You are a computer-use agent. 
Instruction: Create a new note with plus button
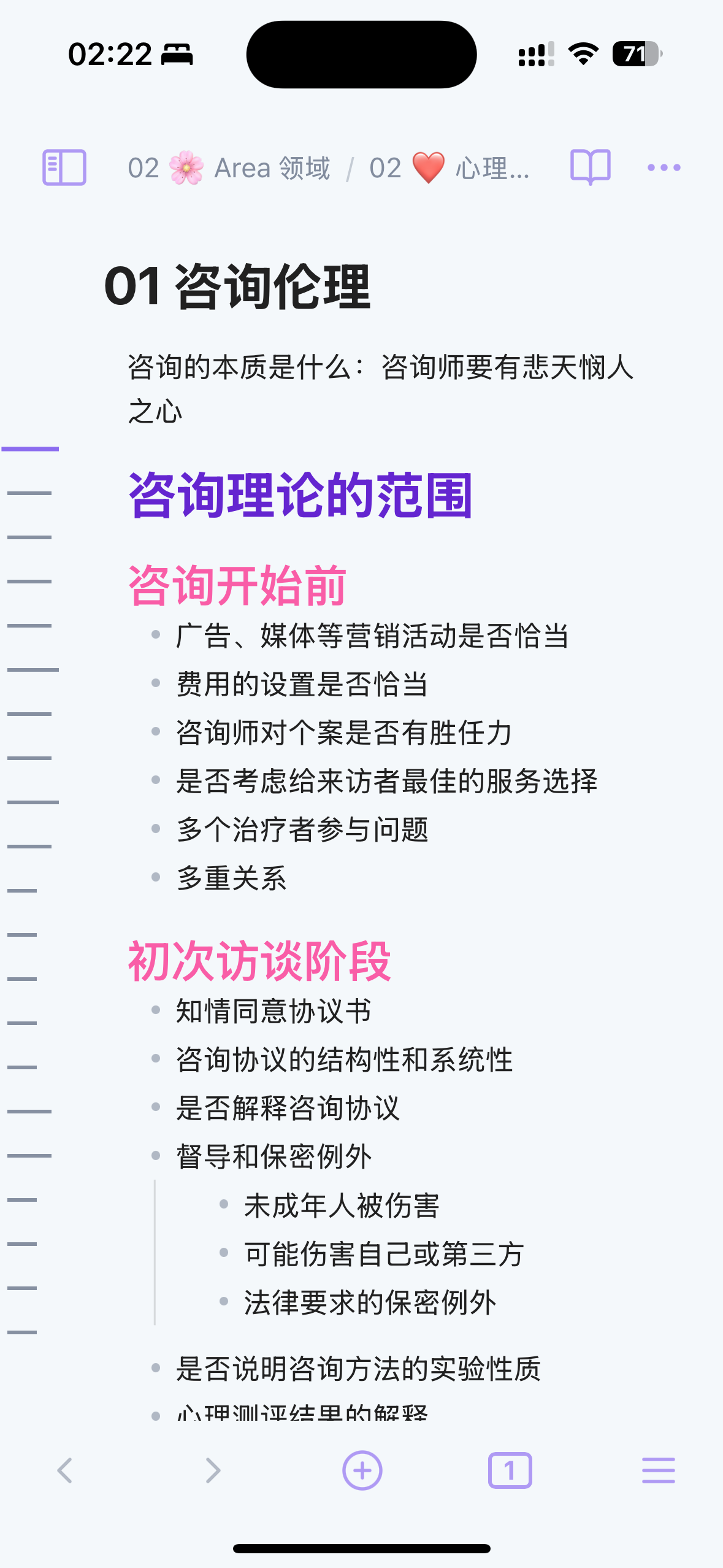[x=362, y=1470]
